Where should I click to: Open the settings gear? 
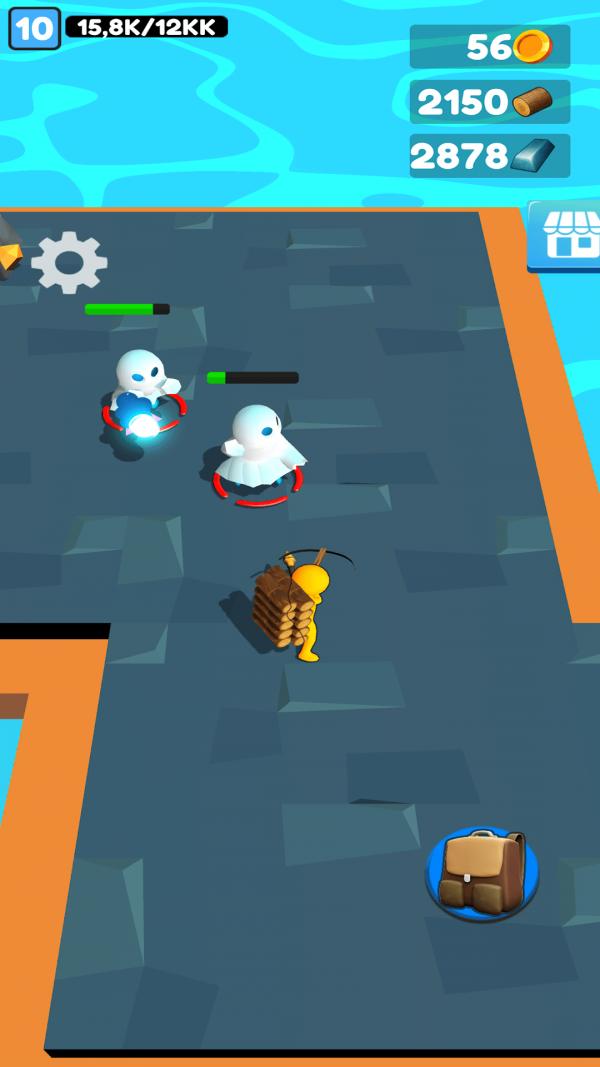click(x=69, y=262)
